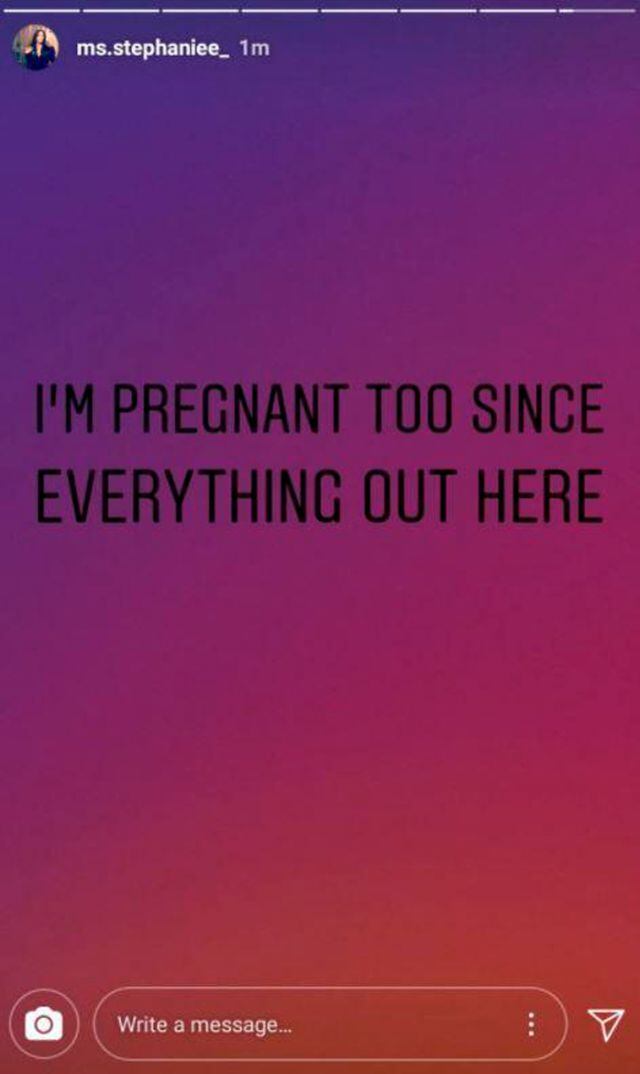Open ms.stephaniee_ profile picture
The width and height of the screenshot is (640, 1074).
coord(35,47)
